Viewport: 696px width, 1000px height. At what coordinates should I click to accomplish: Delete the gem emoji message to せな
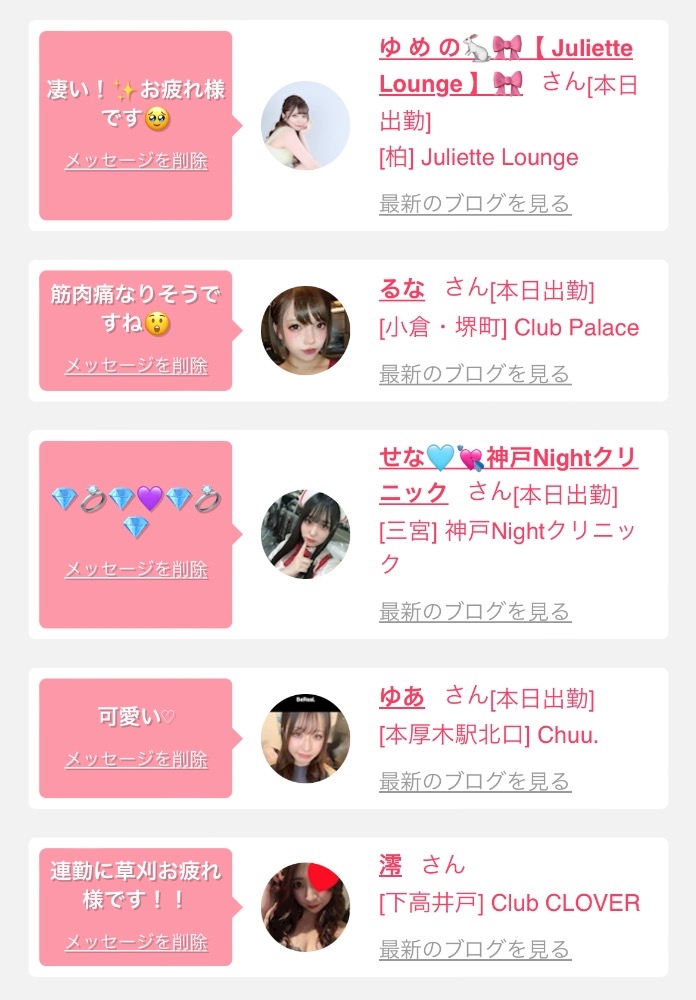(x=136, y=569)
